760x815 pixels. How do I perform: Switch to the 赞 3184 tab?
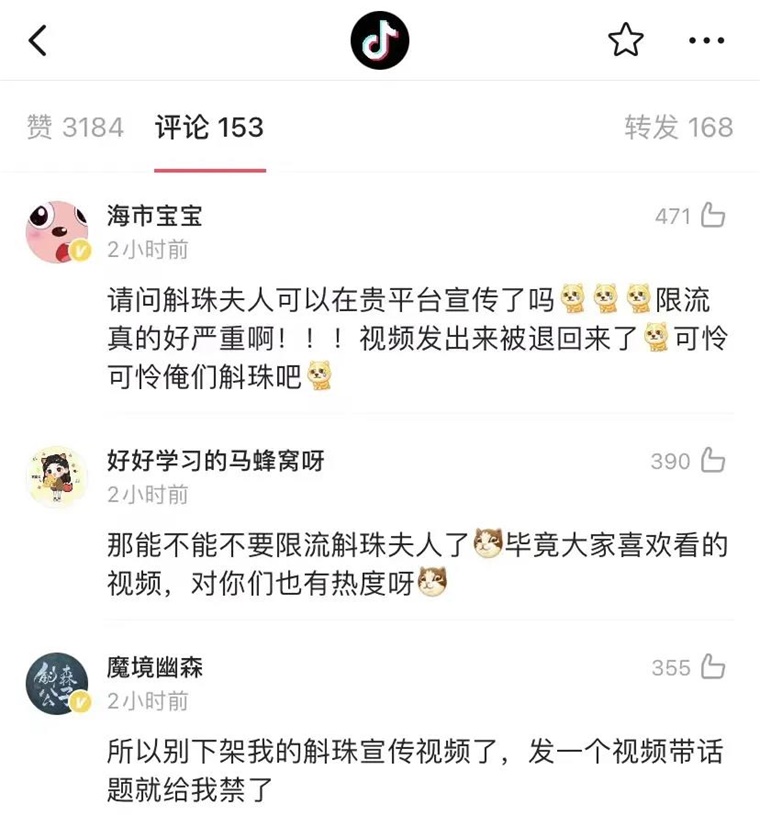[75, 127]
